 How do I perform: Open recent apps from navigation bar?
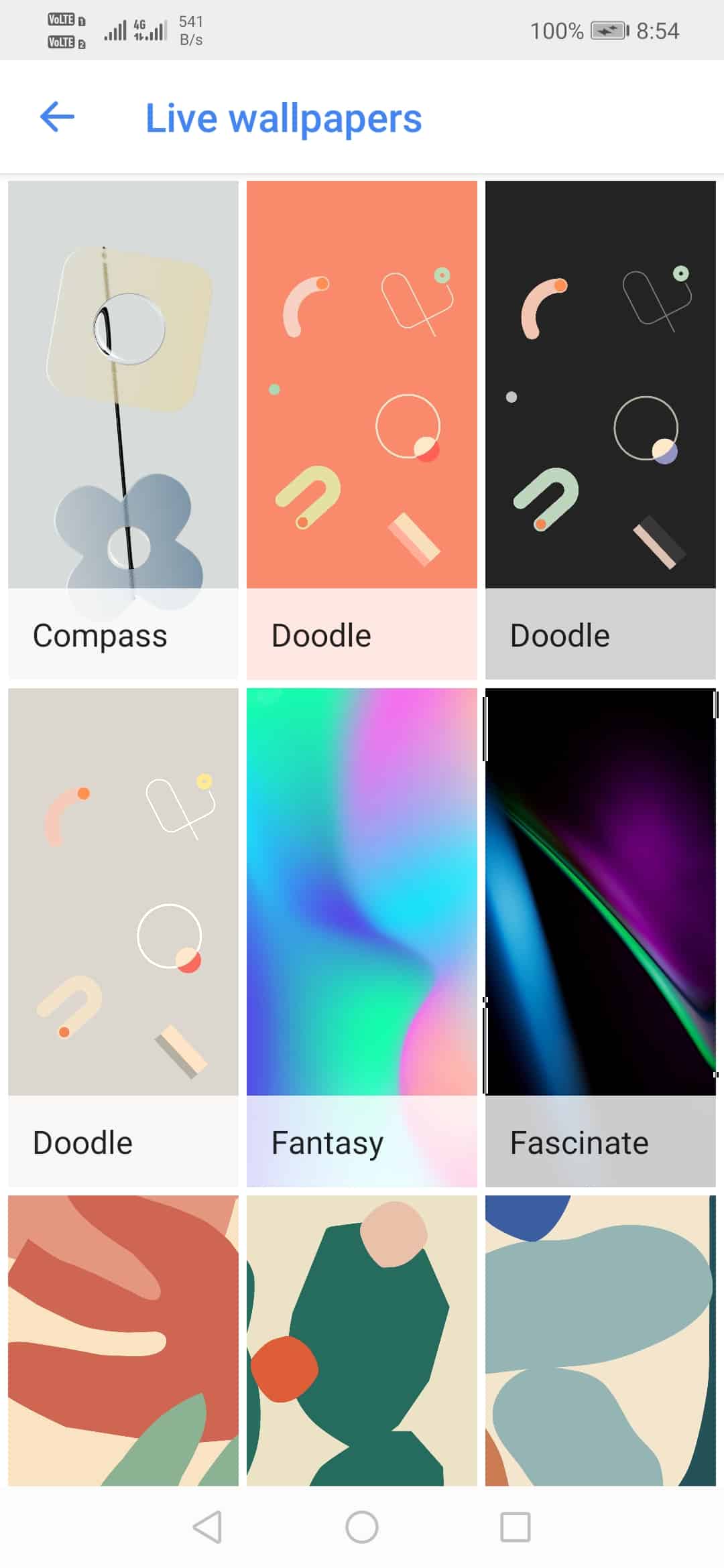coord(516,1527)
